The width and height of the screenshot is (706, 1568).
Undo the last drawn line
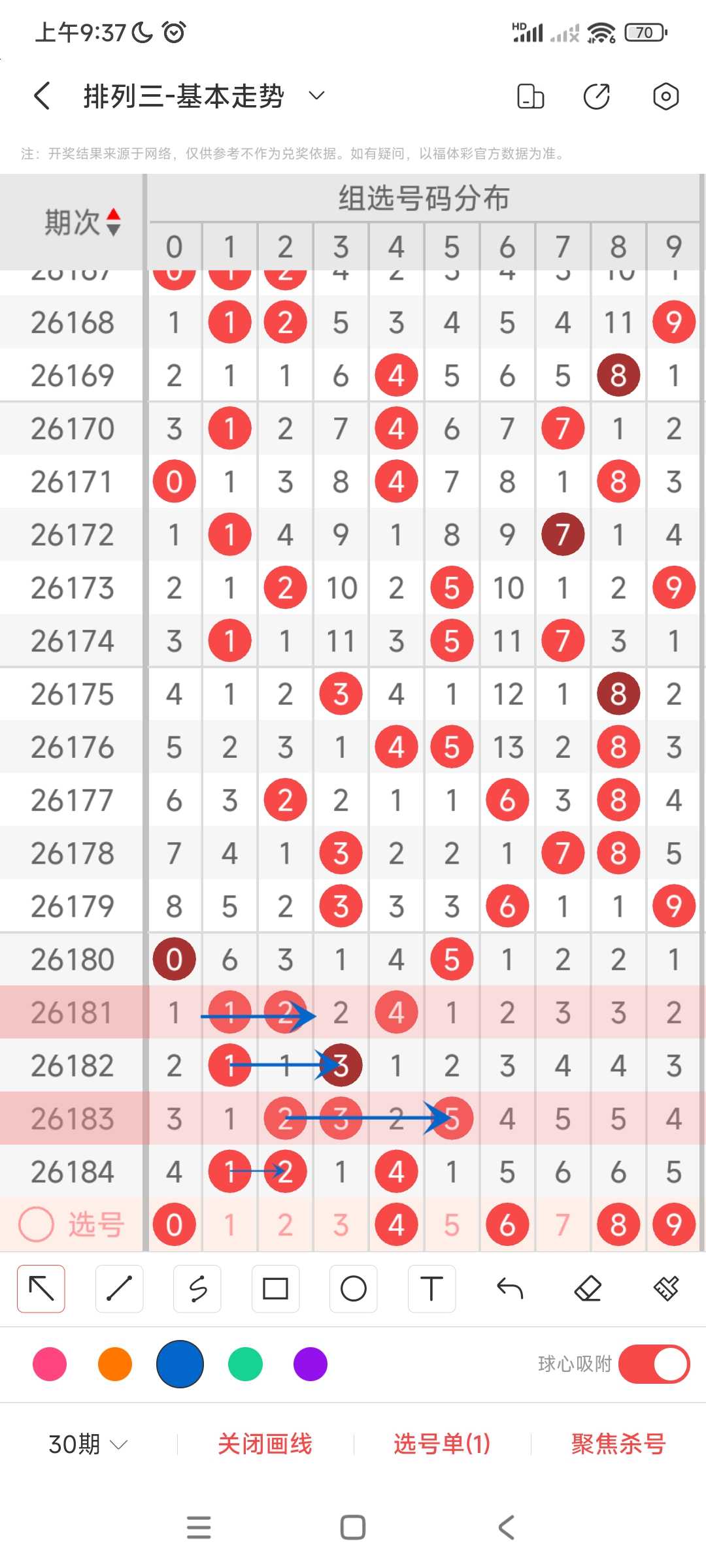tap(510, 1288)
